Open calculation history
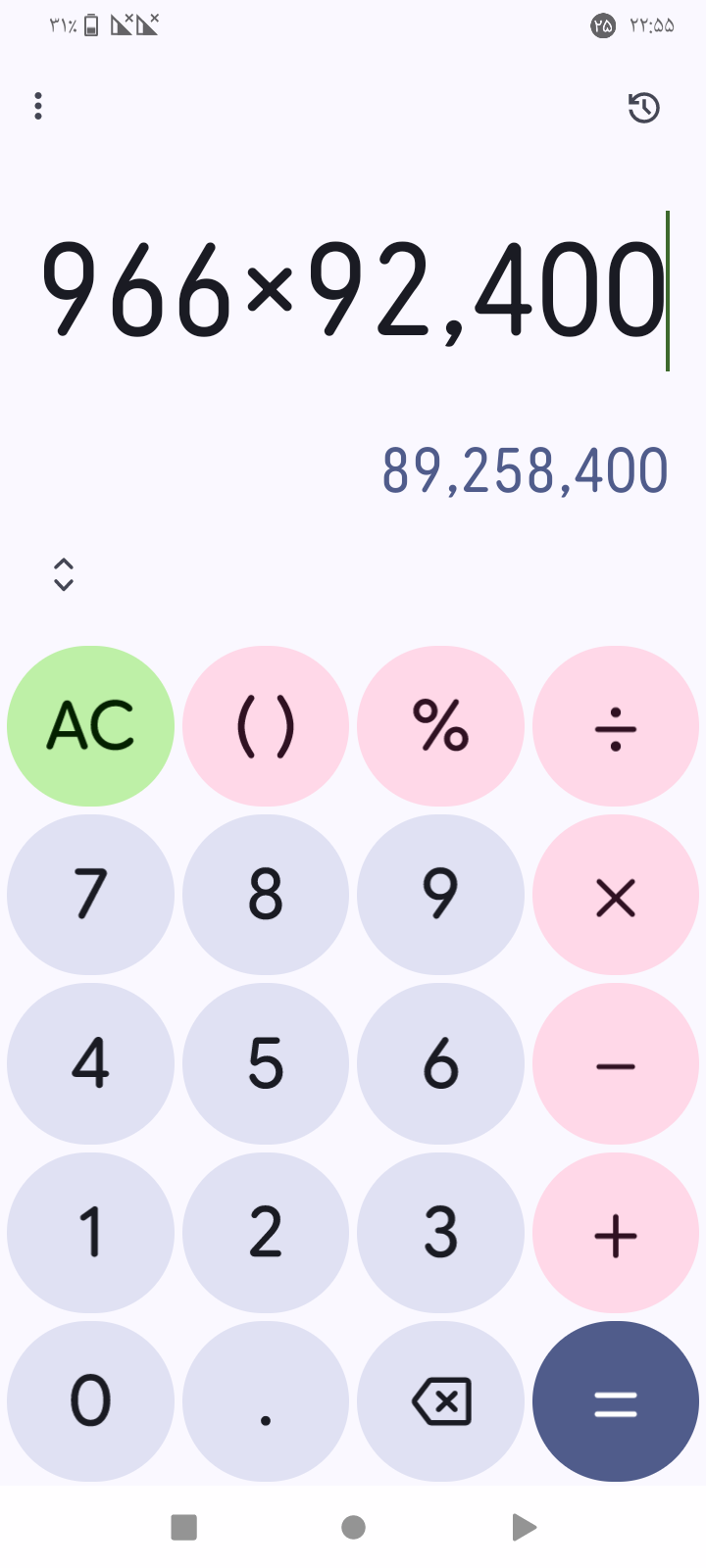706x1568 pixels. tap(643, 107)
